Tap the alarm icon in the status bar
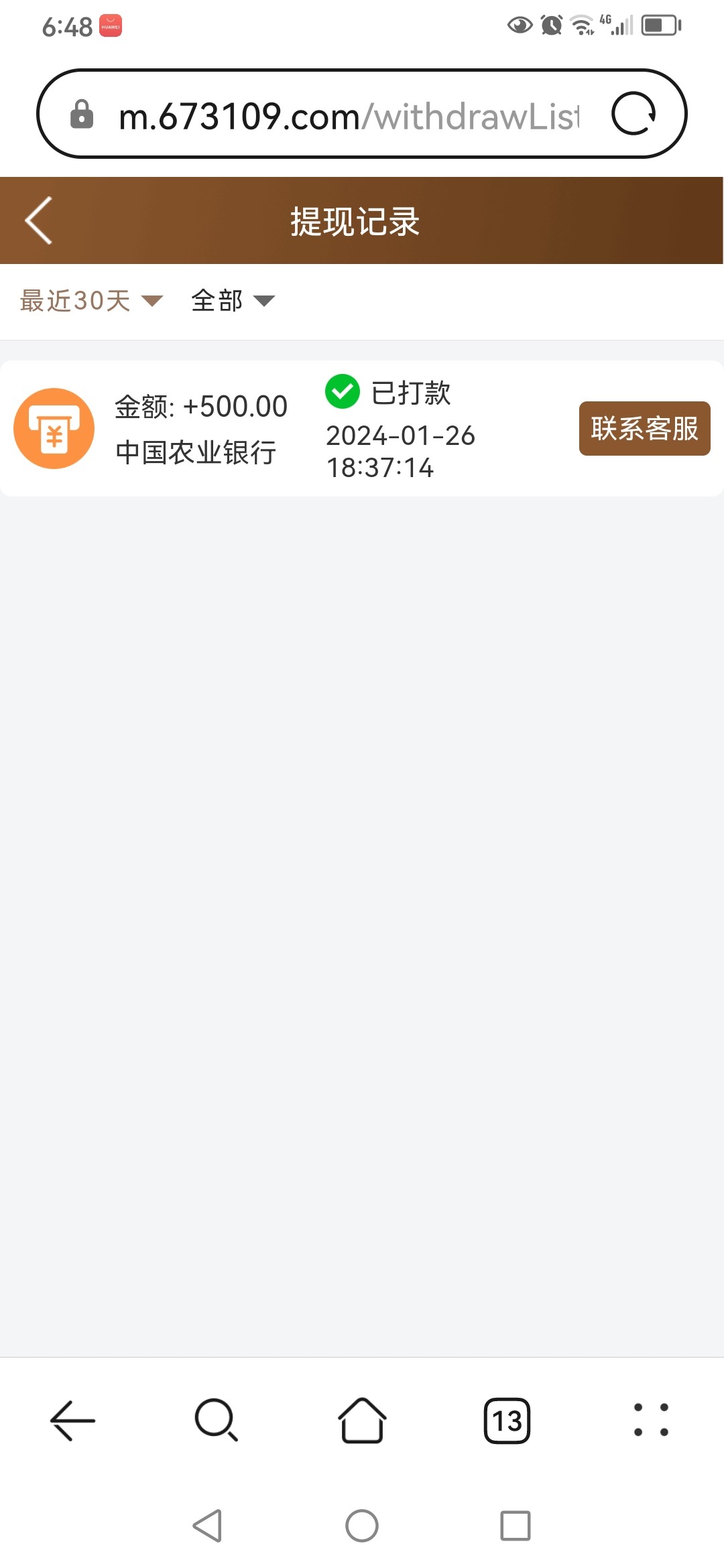This screenshot has width=724, height=1568. [x=550, y=25]
